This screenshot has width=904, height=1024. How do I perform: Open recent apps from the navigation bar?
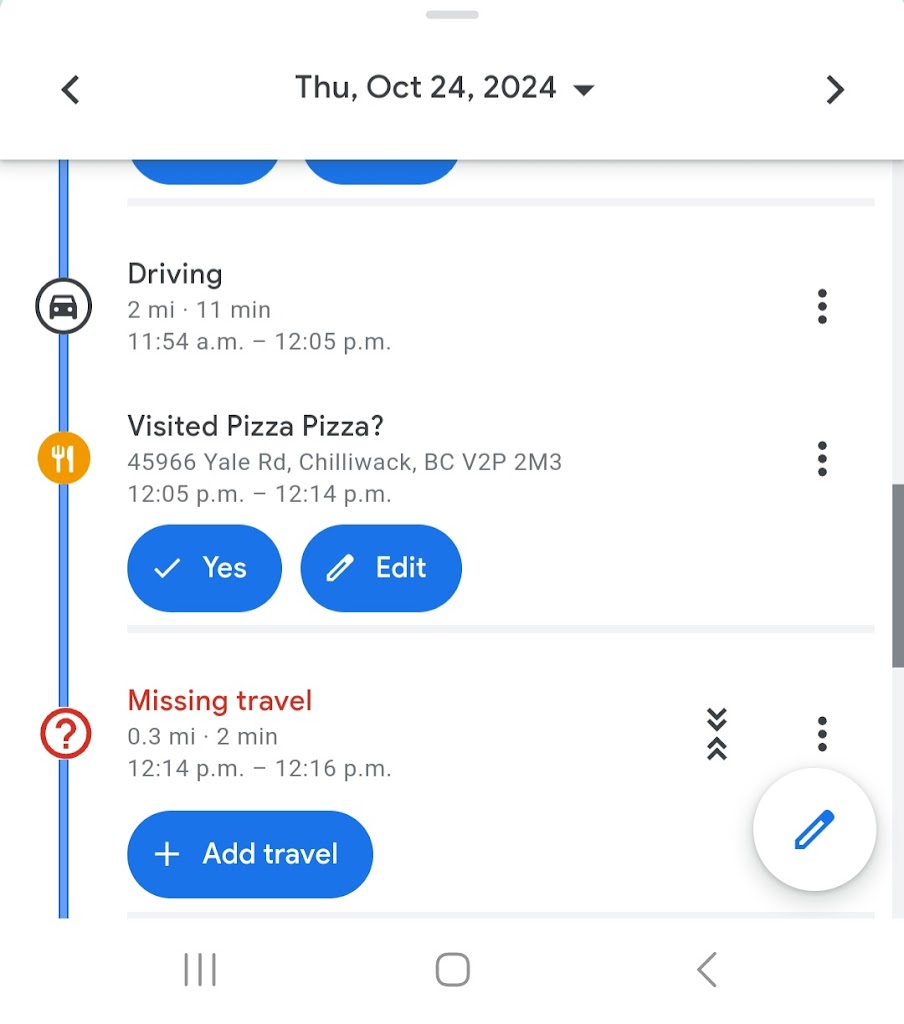(200, 969)
